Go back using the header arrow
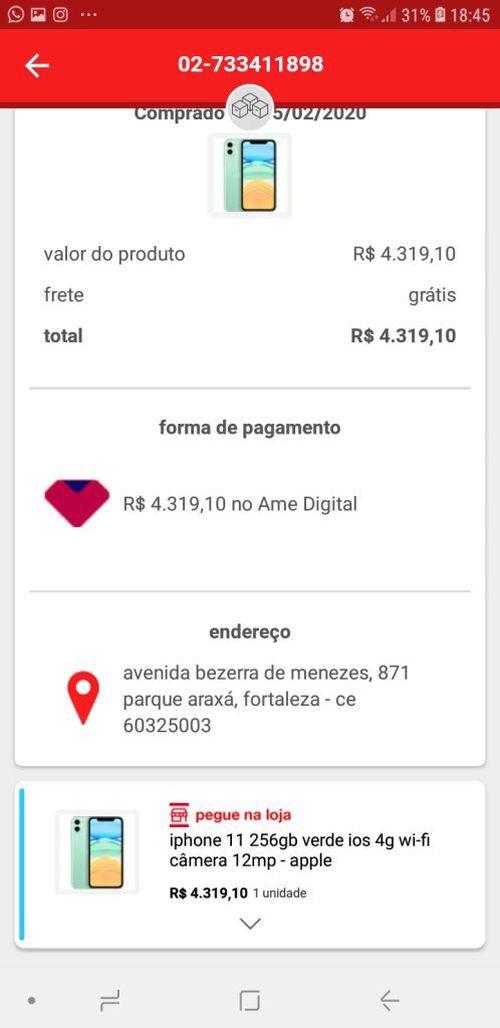Screen dimensions: 500x1028 (37, 65)
